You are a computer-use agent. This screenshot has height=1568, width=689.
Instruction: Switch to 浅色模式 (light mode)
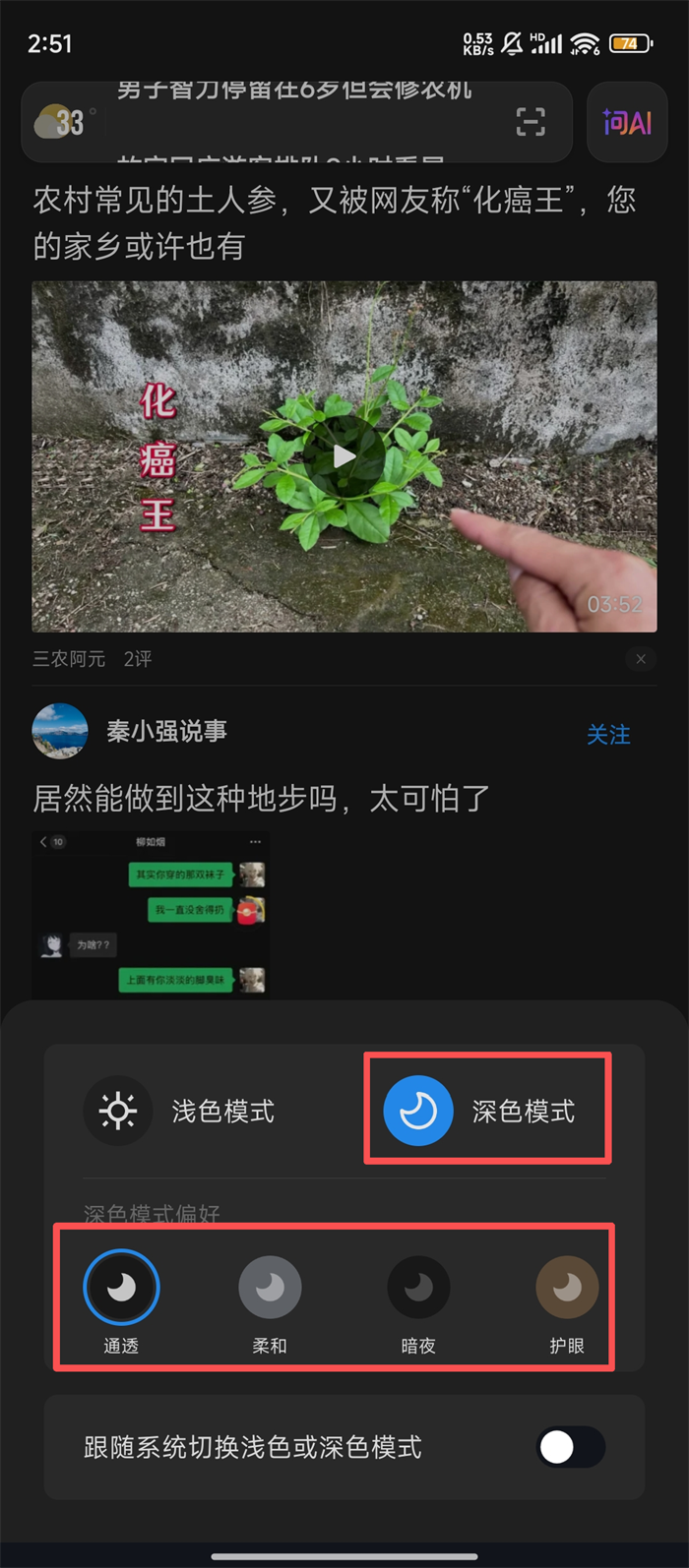[180, 1112]
